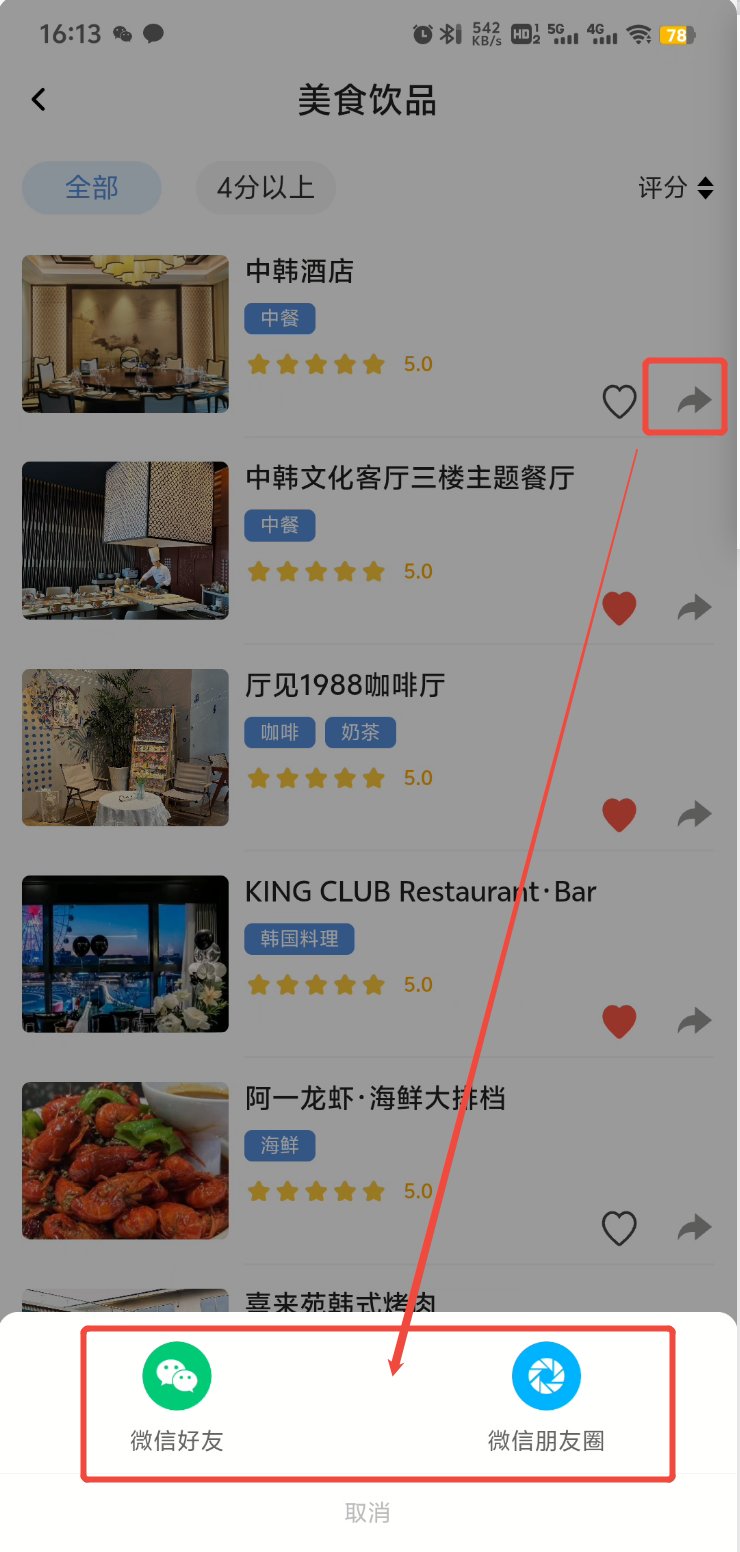740x1552 pixels.
Task: Open the 中韩酒店 listing
Action: 300,271
